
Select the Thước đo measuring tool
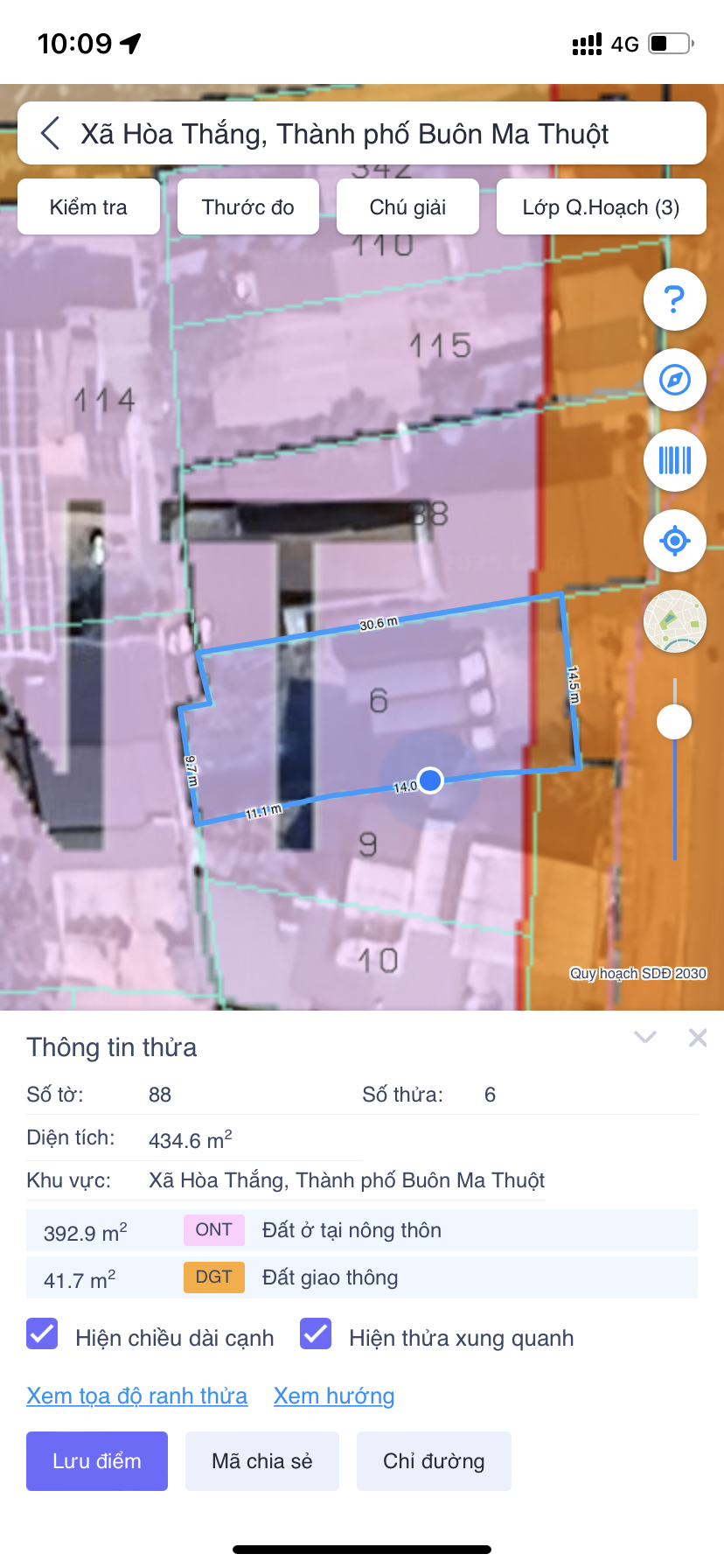(x=248, y=207)
